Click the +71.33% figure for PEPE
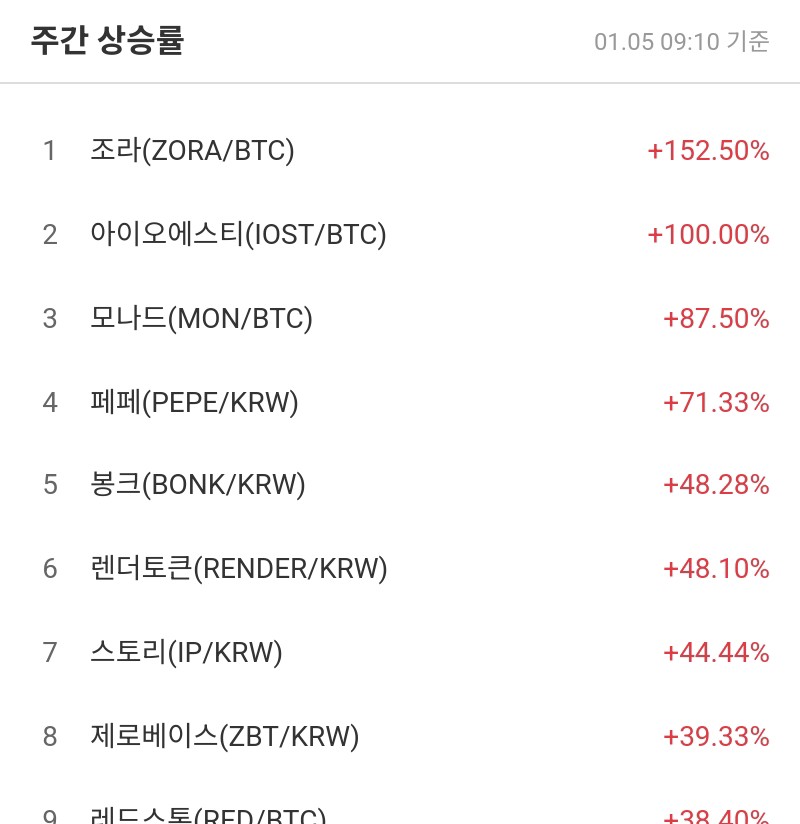Image resolution: width=800 pixels, height=824 pixels. pyautogui.click(x=716, y=402)
